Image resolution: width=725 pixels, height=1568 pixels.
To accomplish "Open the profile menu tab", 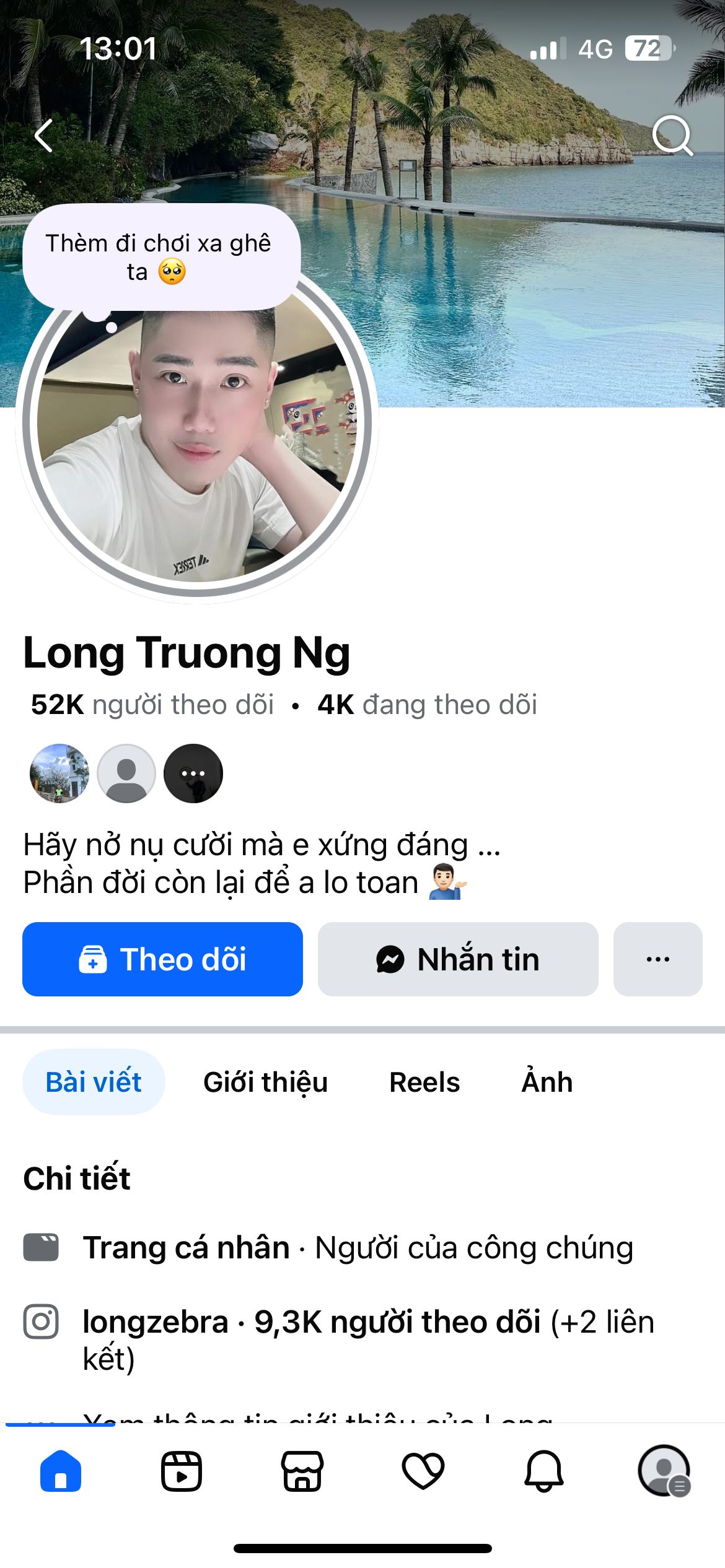I will point(664,1471).
